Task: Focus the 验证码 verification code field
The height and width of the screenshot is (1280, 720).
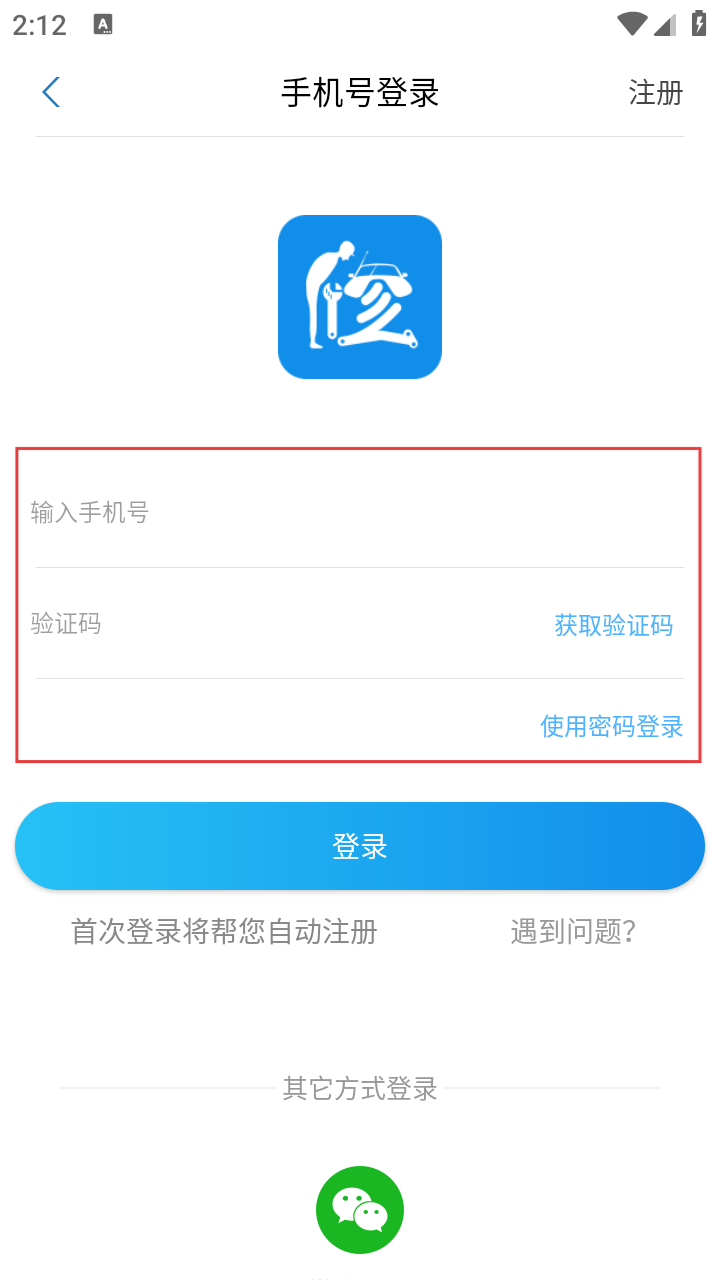Action: tap(280, 625)
